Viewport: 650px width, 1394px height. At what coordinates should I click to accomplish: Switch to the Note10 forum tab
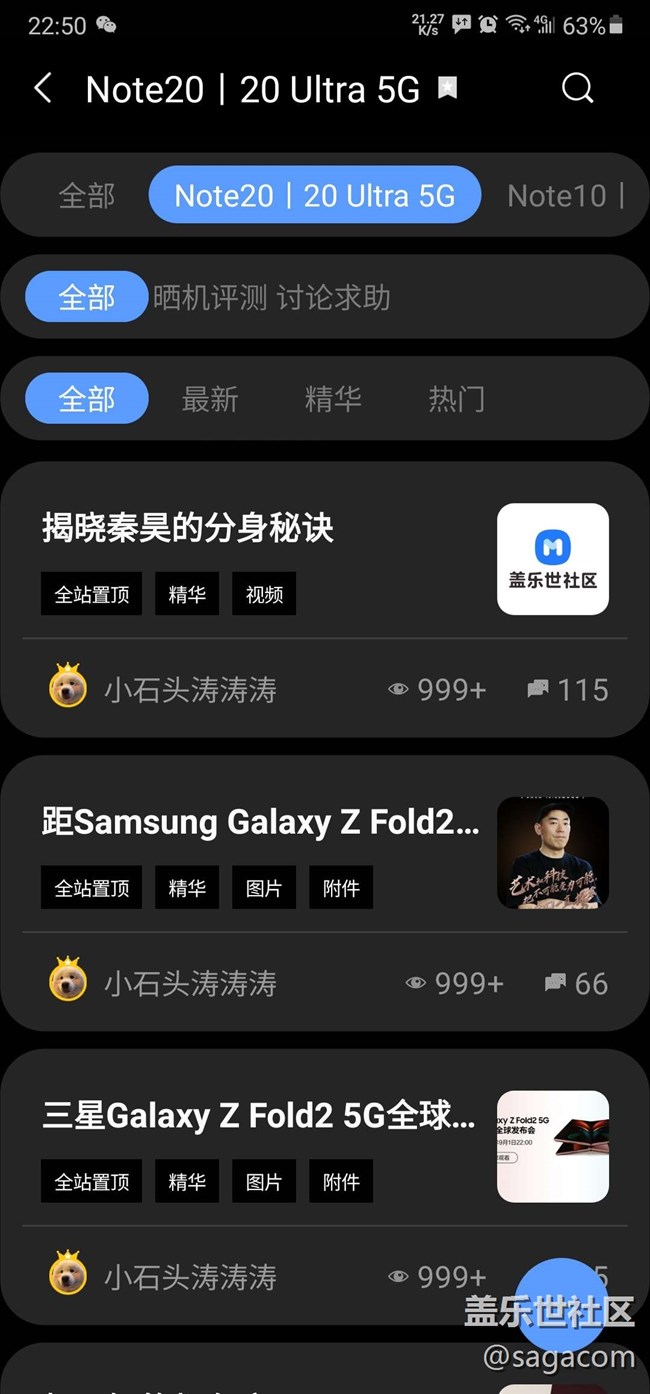[x=565, y=195]
